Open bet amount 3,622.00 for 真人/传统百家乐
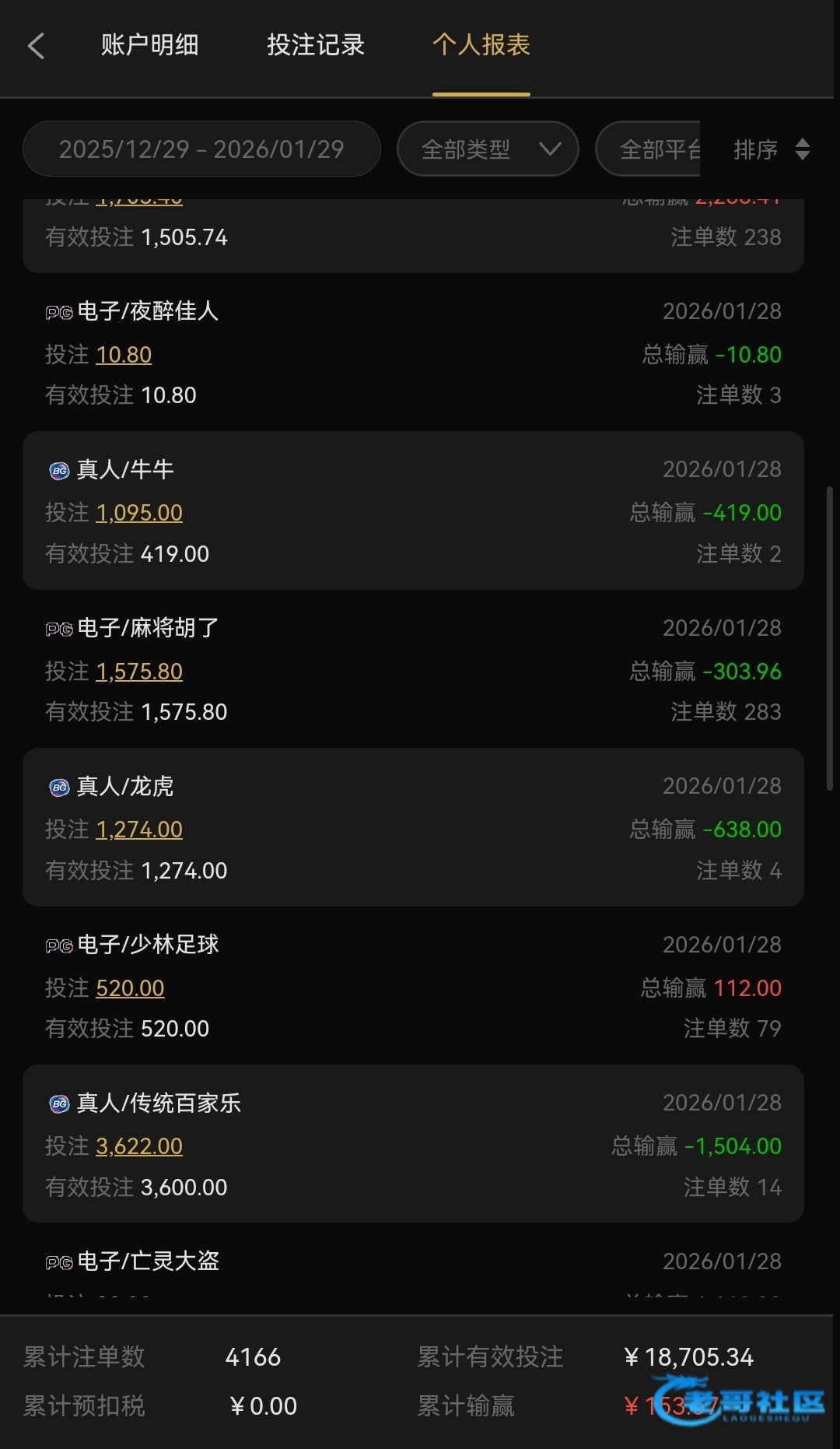840x1449 pixels. click(x=139, y=1146)
